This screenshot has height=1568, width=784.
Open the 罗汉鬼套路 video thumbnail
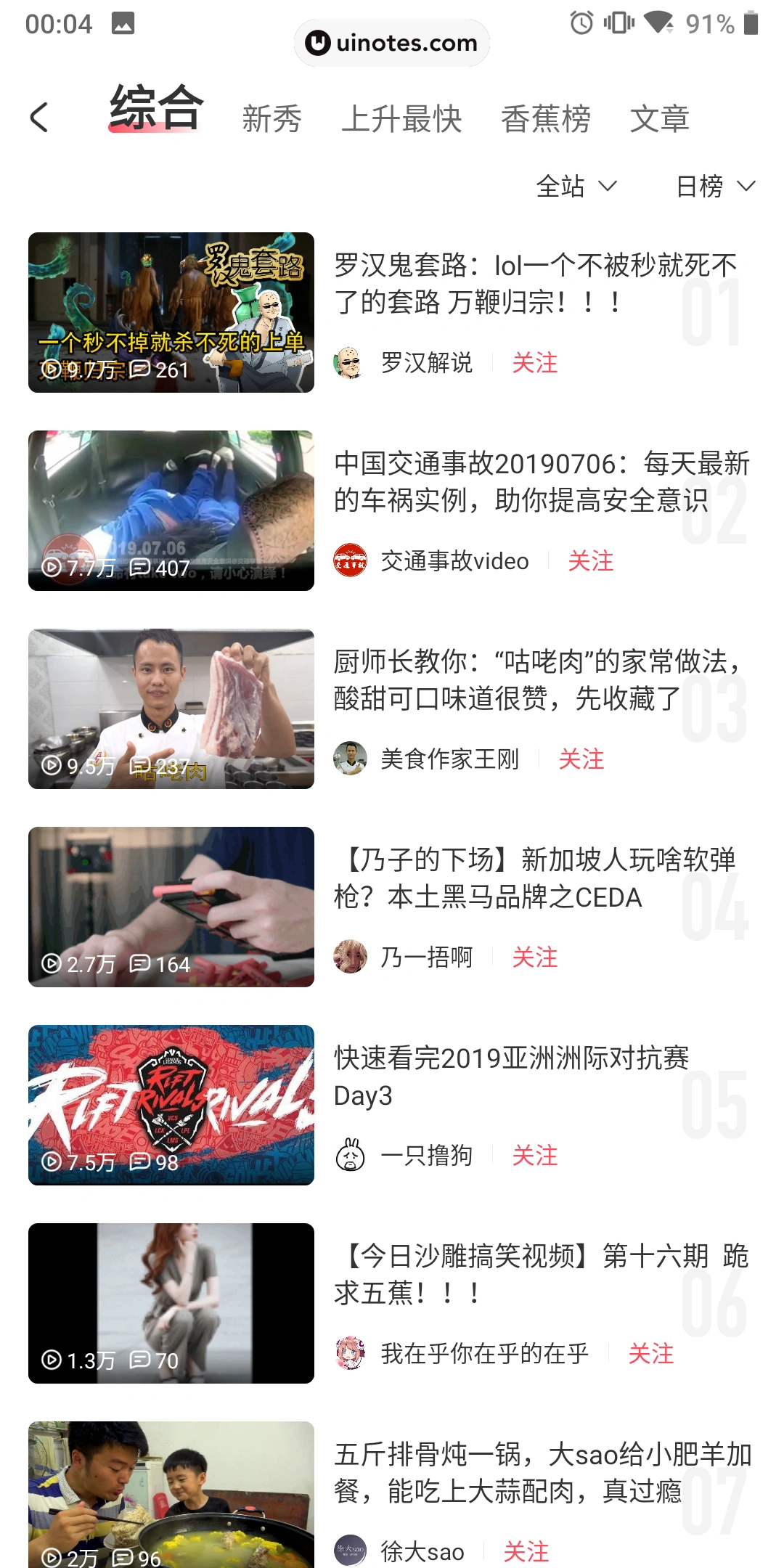pos(171,312)
